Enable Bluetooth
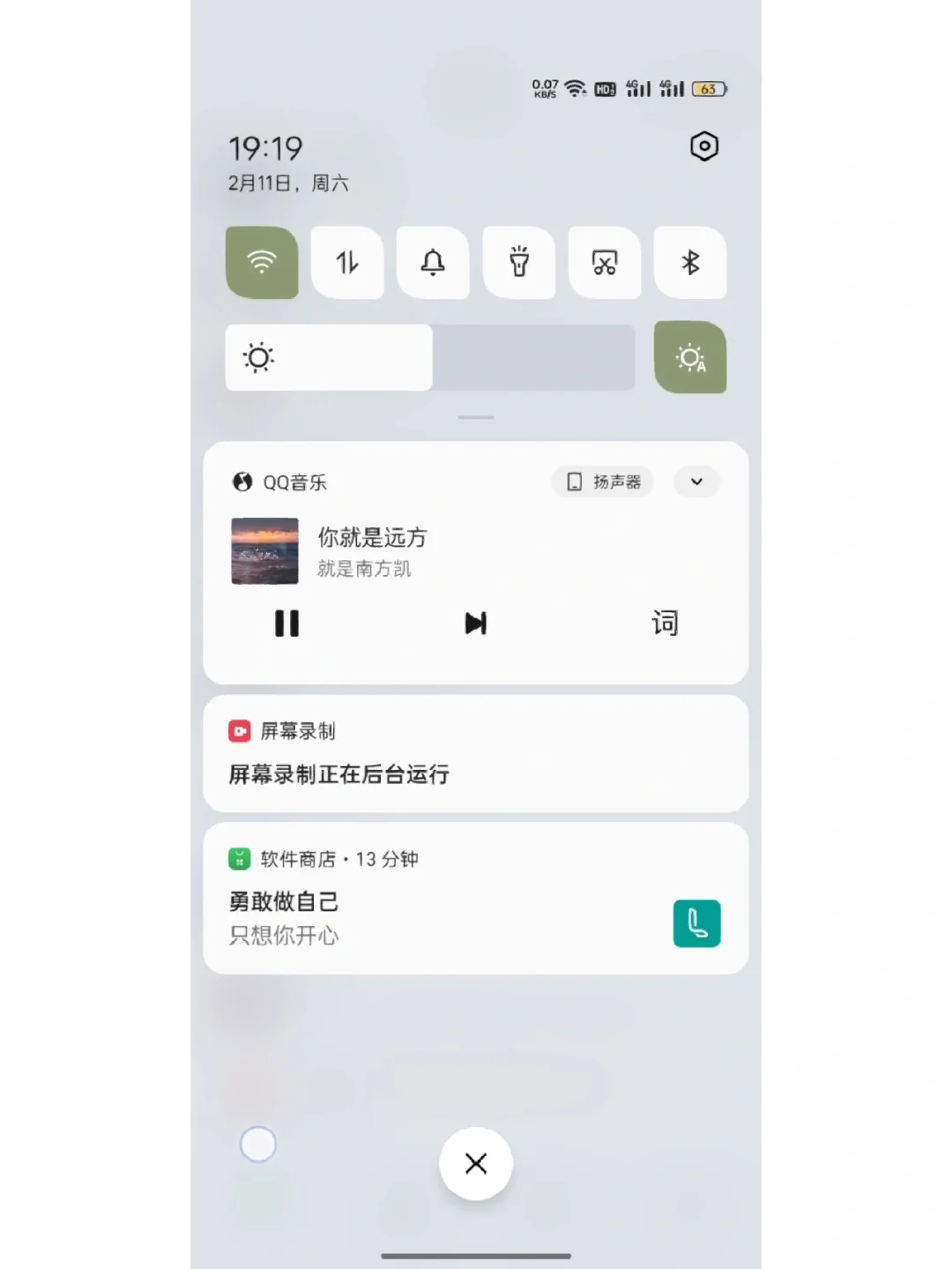This screenshot has height=1269, width=952. (x=690, y=263)
